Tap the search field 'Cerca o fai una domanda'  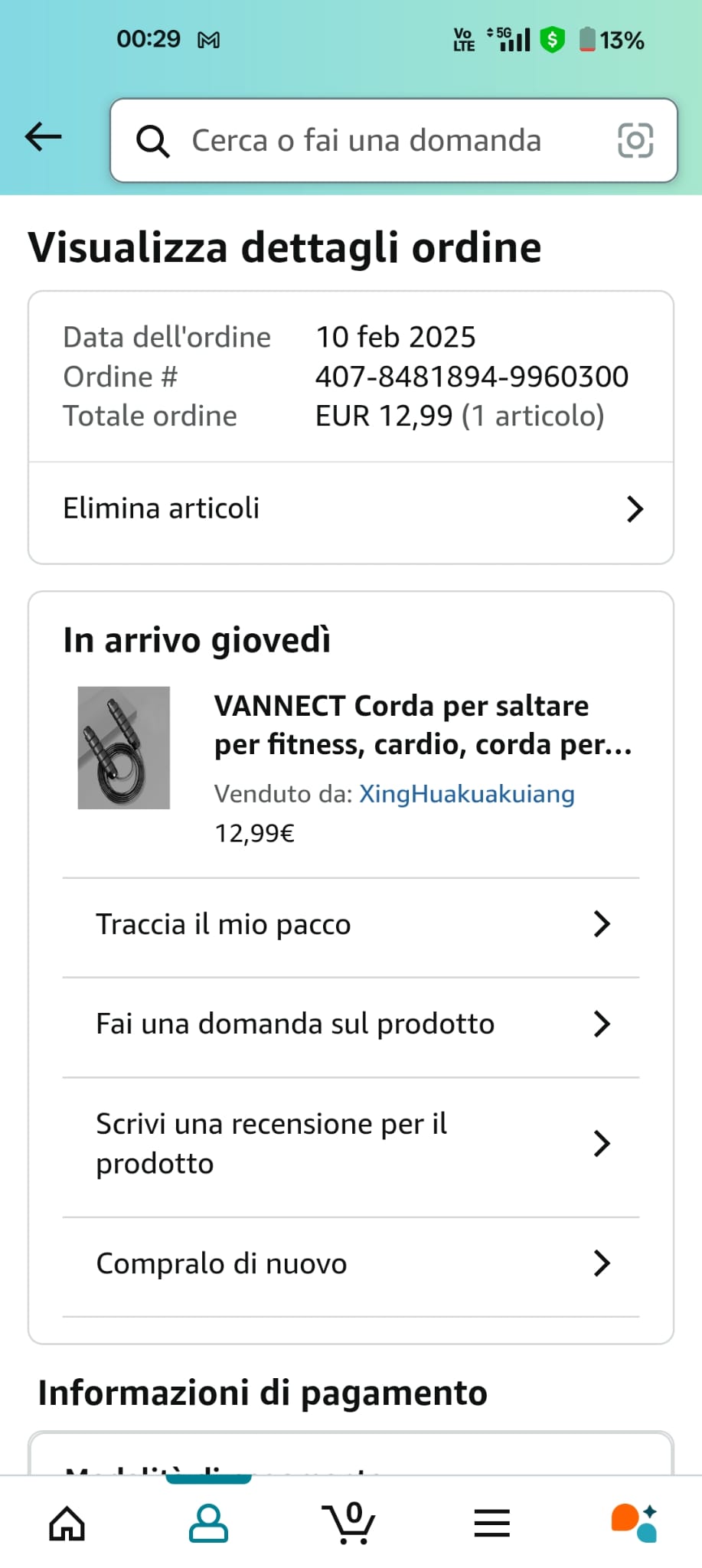point(366,141)
